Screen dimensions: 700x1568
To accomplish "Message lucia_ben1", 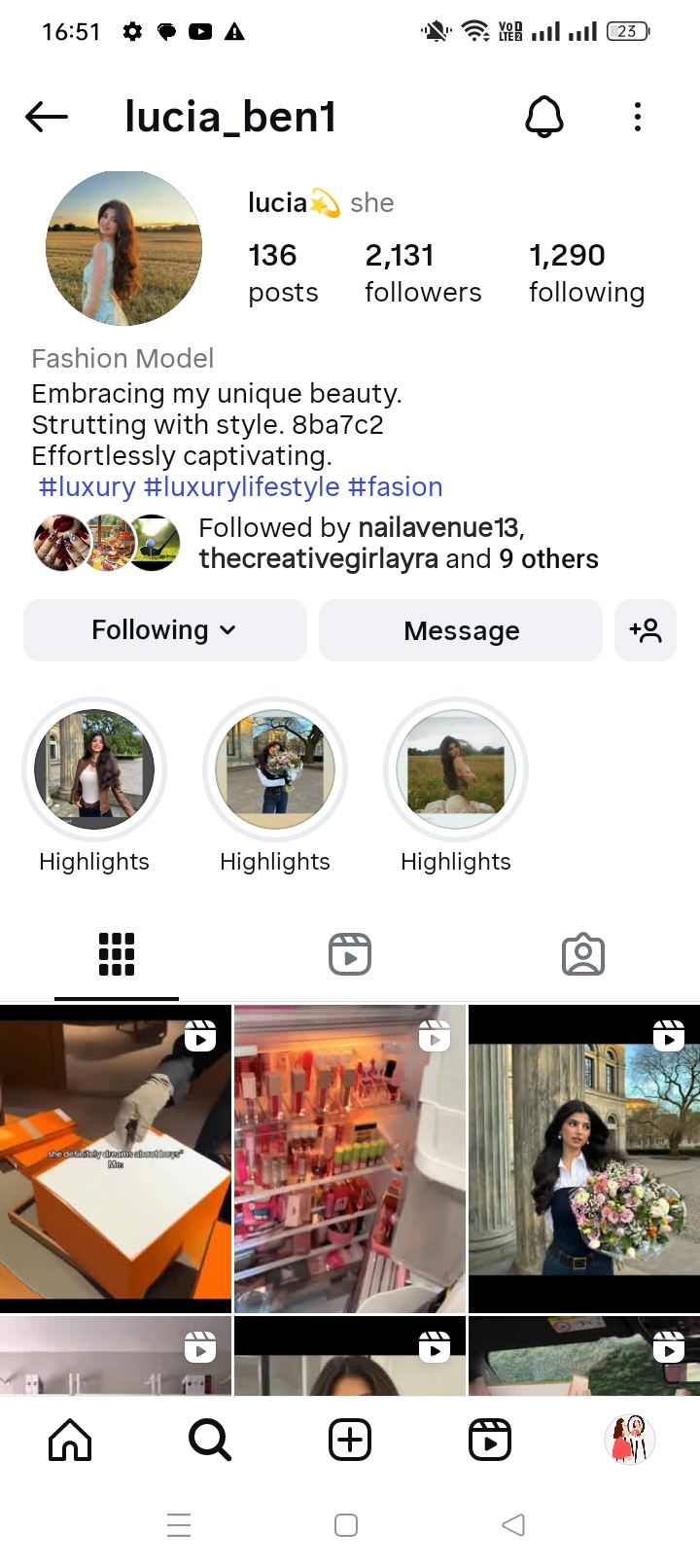I will point(461,630).
